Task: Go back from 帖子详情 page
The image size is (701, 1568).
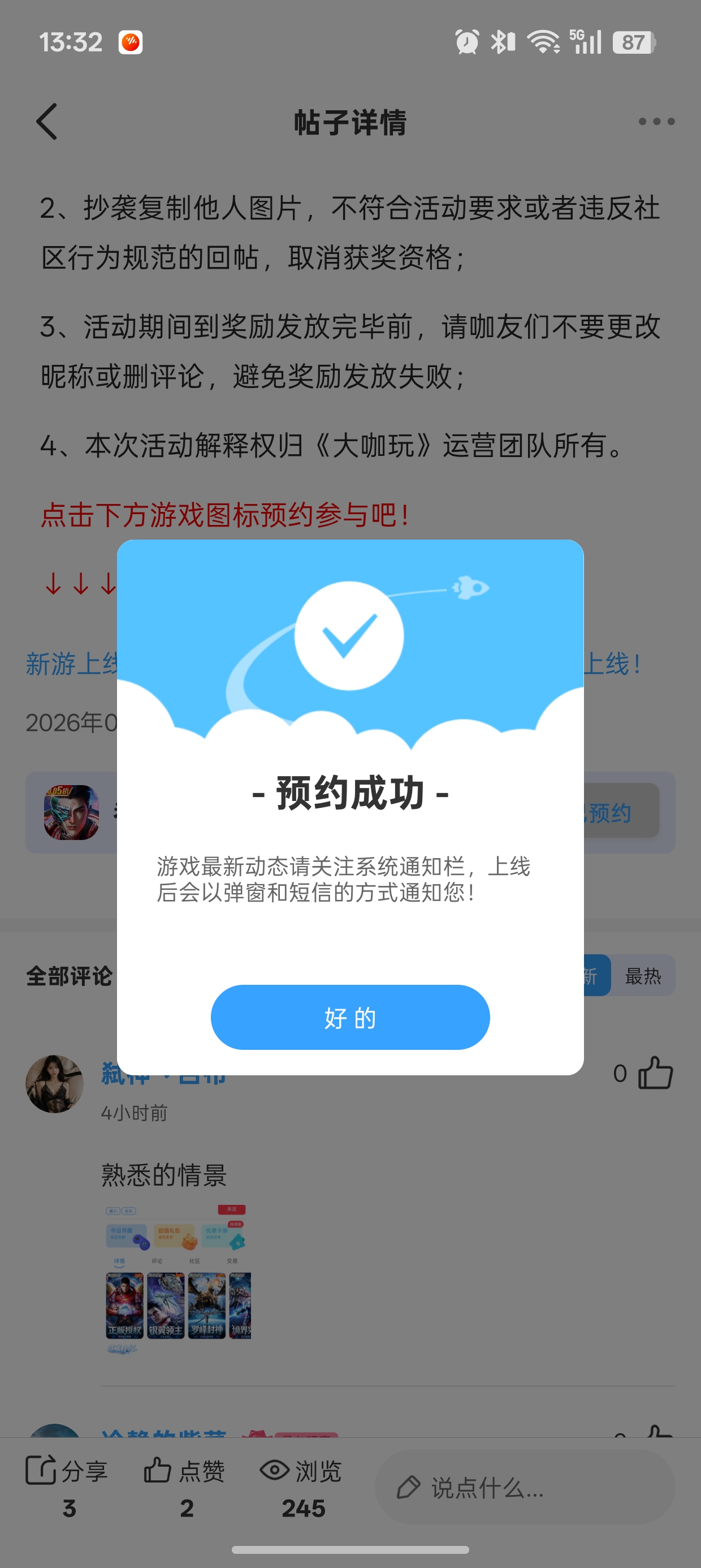Action: pos(47,121)
